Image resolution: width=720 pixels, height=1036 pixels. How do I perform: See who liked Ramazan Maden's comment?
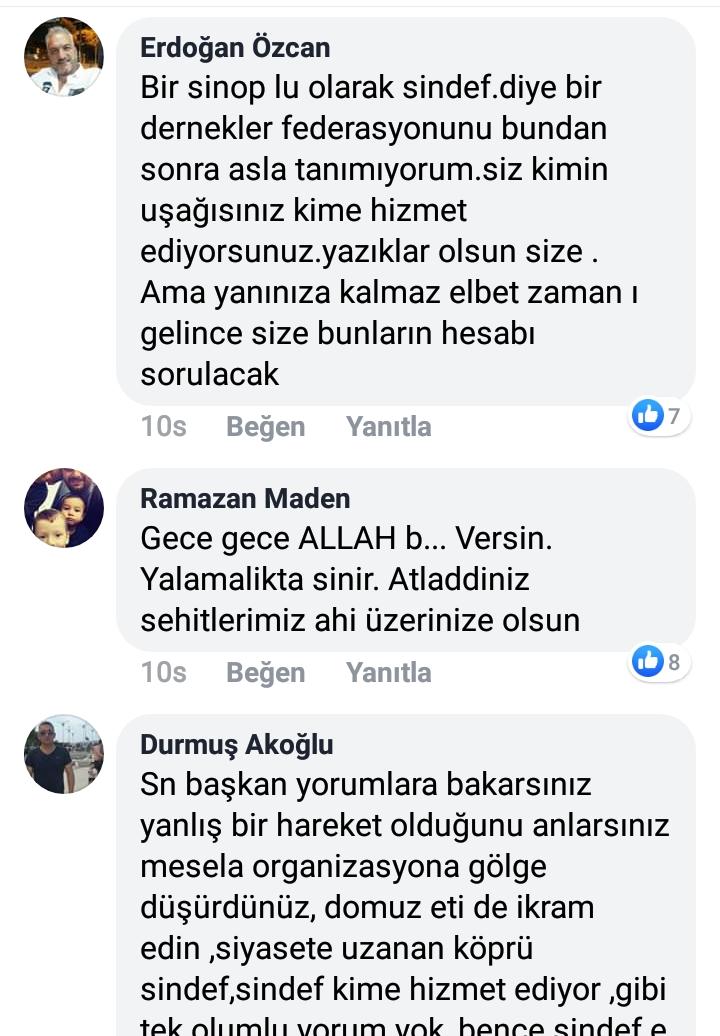pos(660,661)
